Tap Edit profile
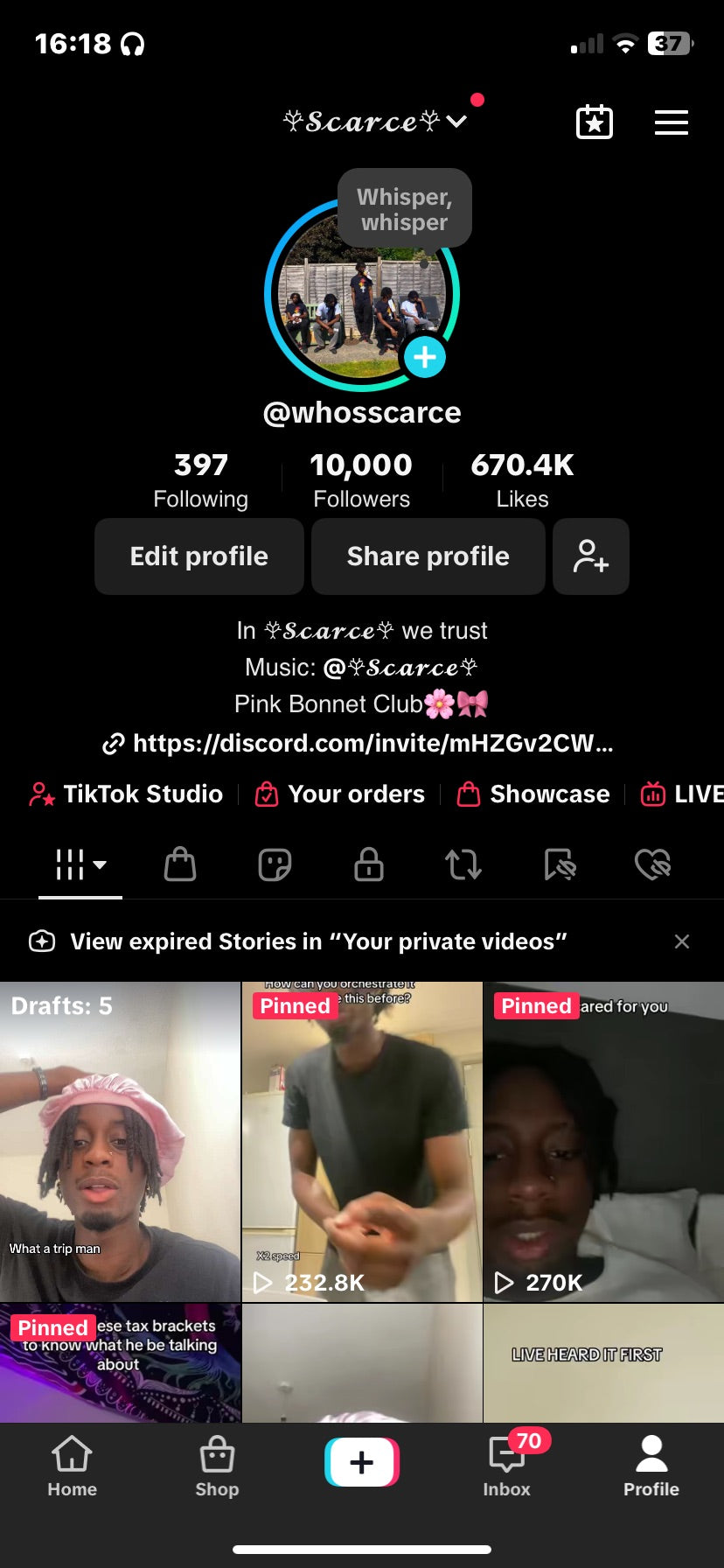The image size is (724, 1568). (199, 556)
